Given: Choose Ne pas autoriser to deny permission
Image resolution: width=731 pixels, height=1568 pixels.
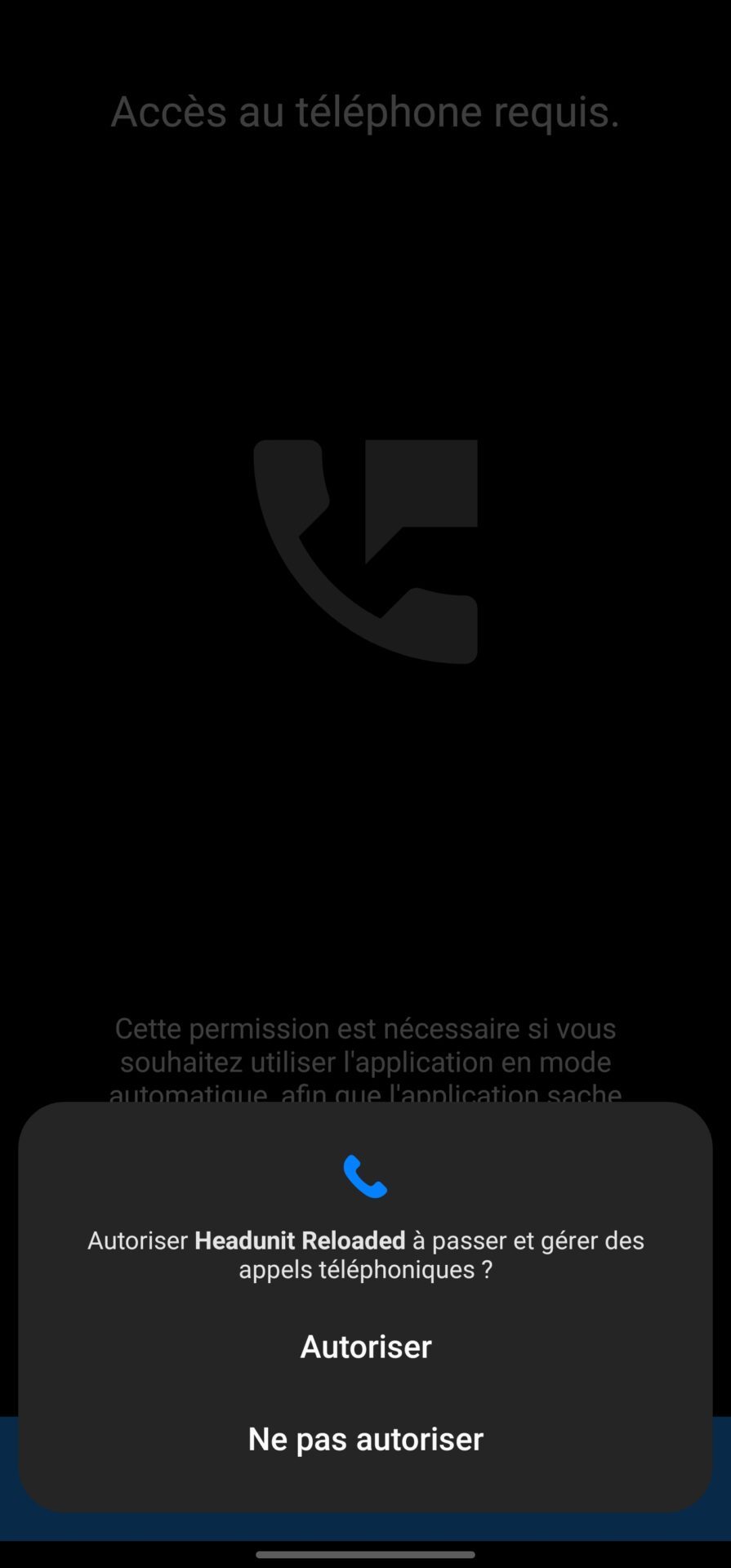Looking at the screenshot, I should pyautogui.click(x=365, y=1439).
